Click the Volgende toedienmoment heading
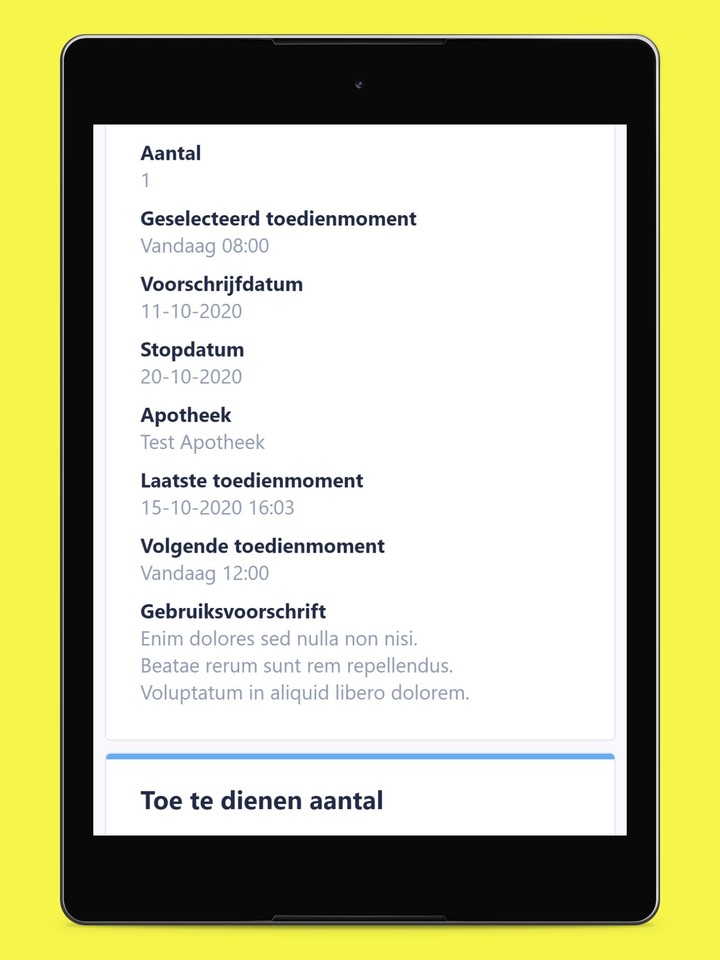 pos(262,546)
